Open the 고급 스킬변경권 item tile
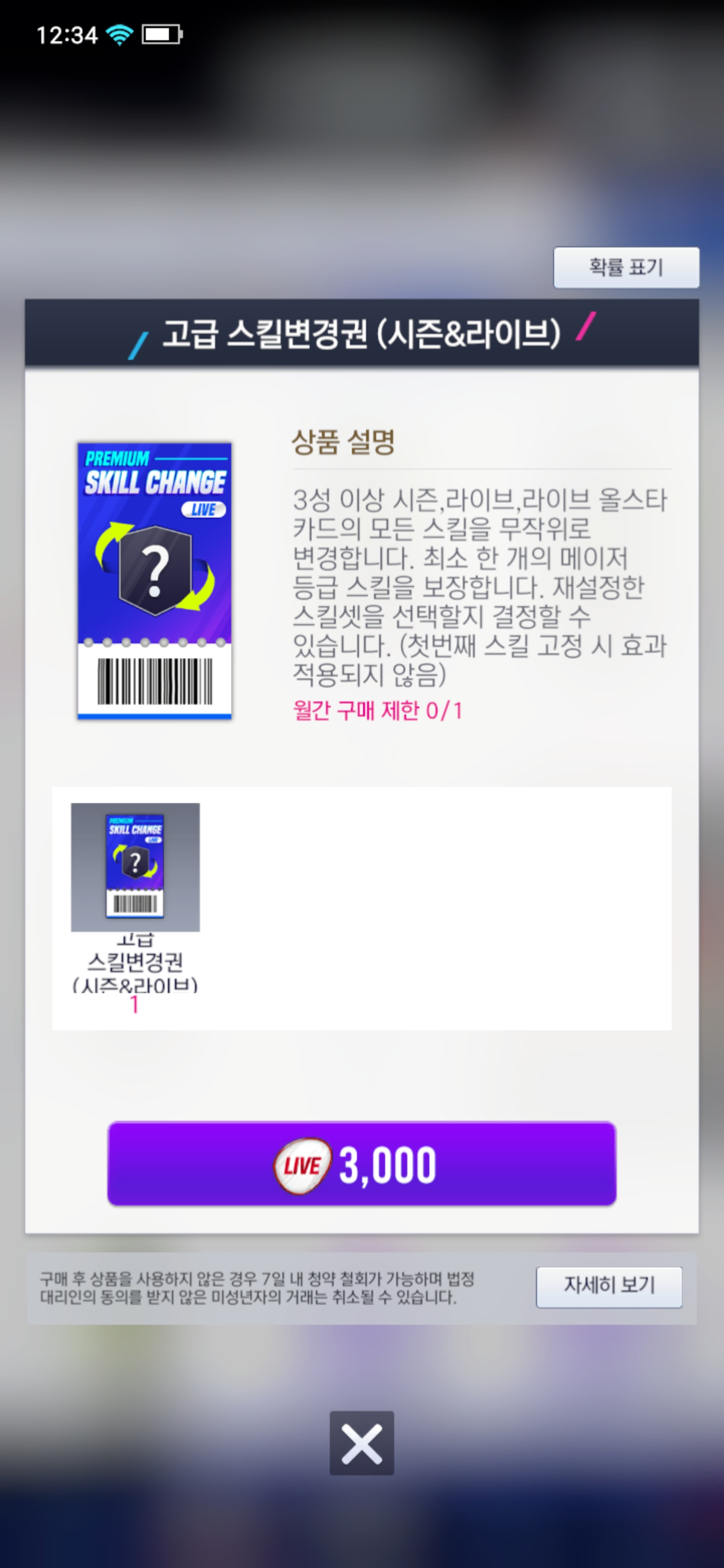The width and height of the screenshot is (724, 1568). point(135,867)
